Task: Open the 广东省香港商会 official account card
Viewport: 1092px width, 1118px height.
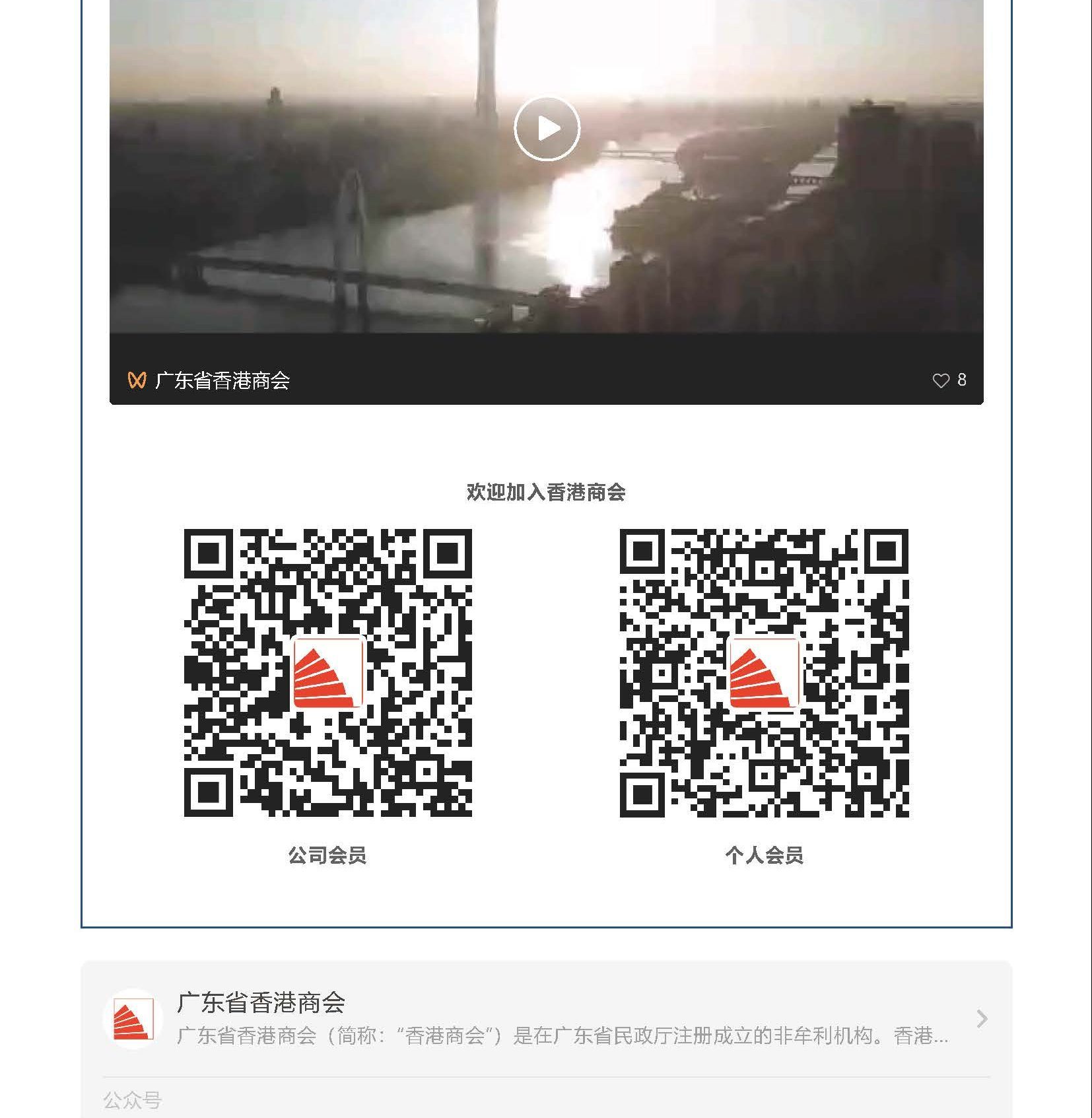Action: pyautogui.click(x=545, y=1018)
